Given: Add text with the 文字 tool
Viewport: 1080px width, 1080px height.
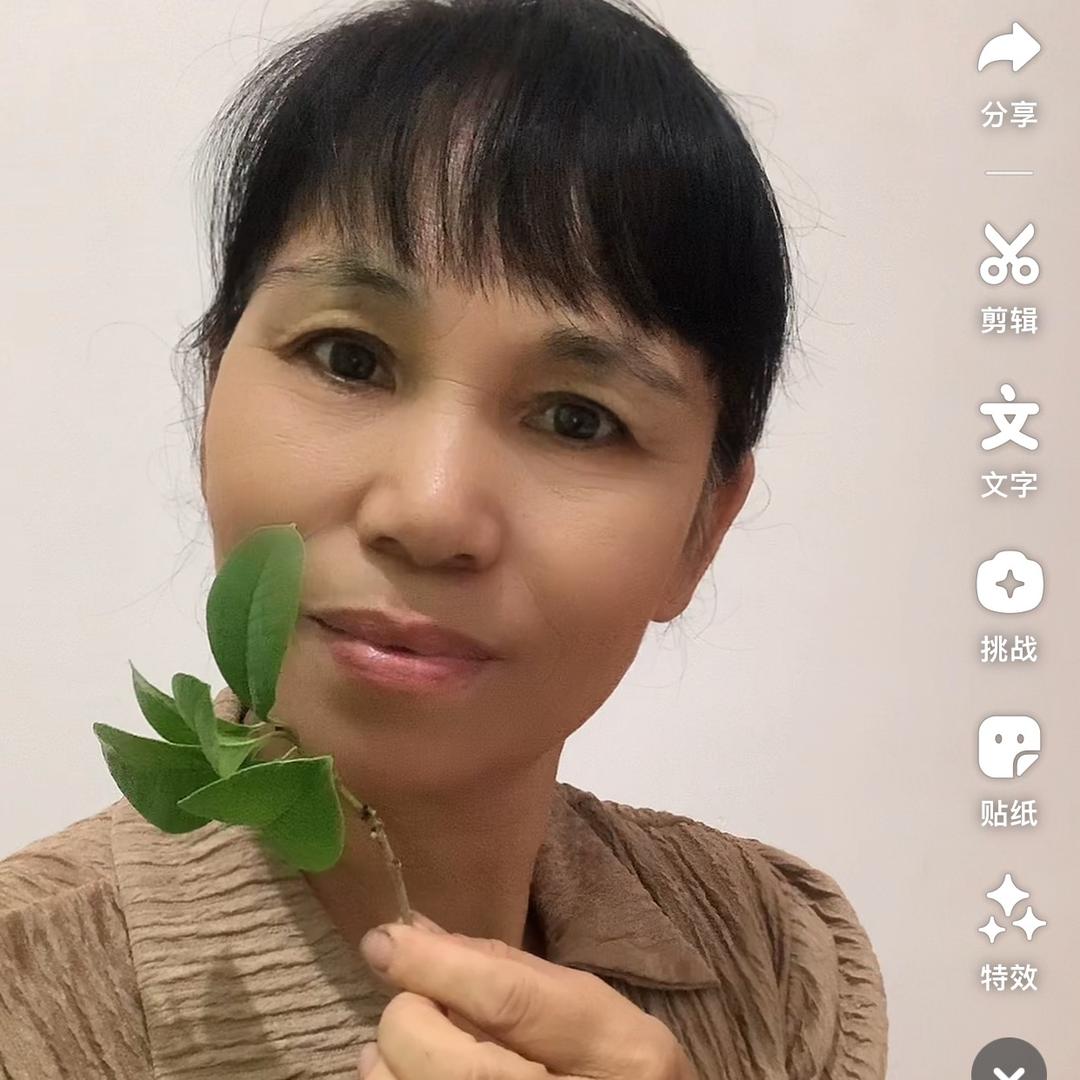Looking at the screenshot, I should tap(1009, 440).
